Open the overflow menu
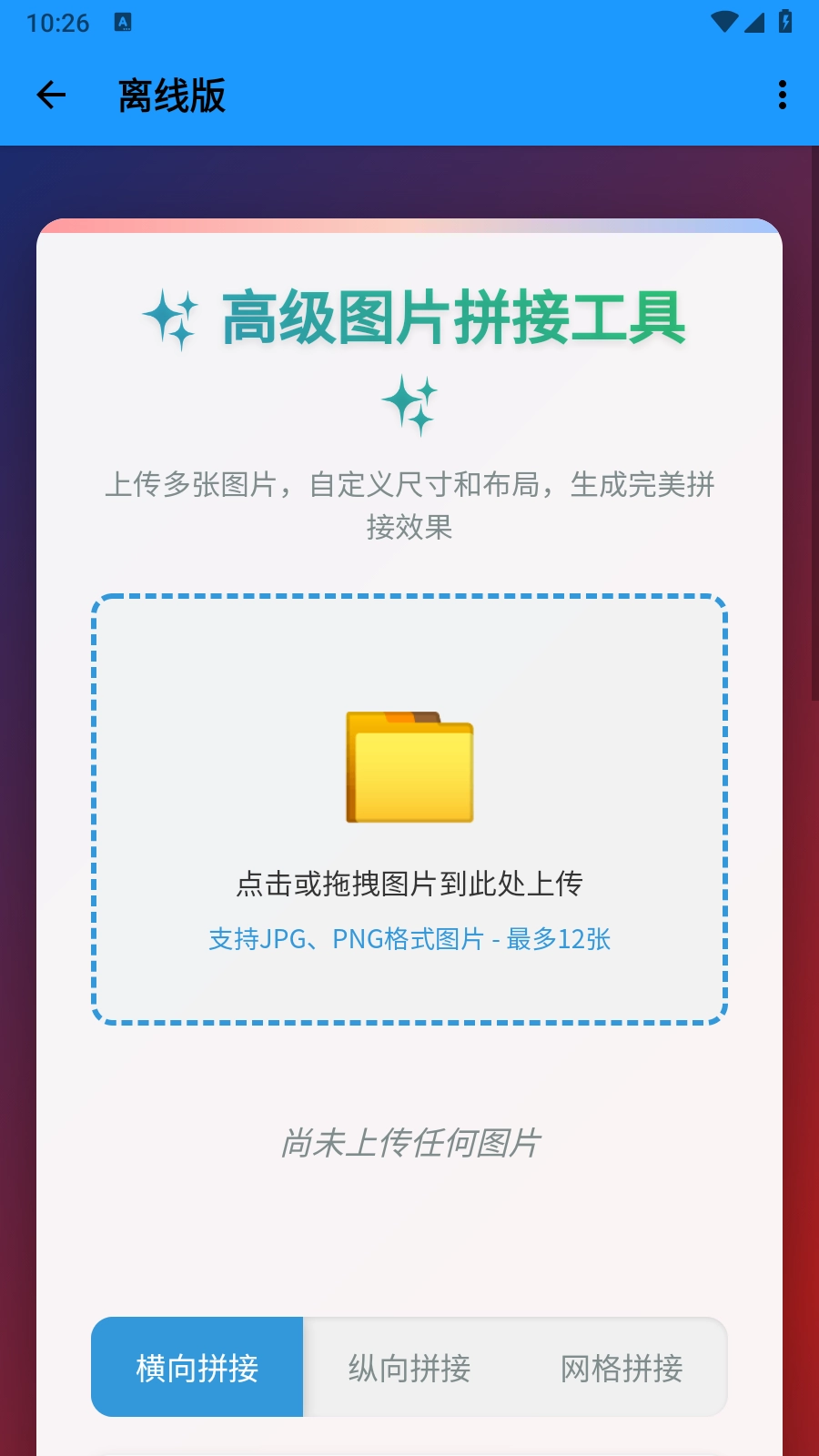The image size is (819, 1456). click(782, 95)
